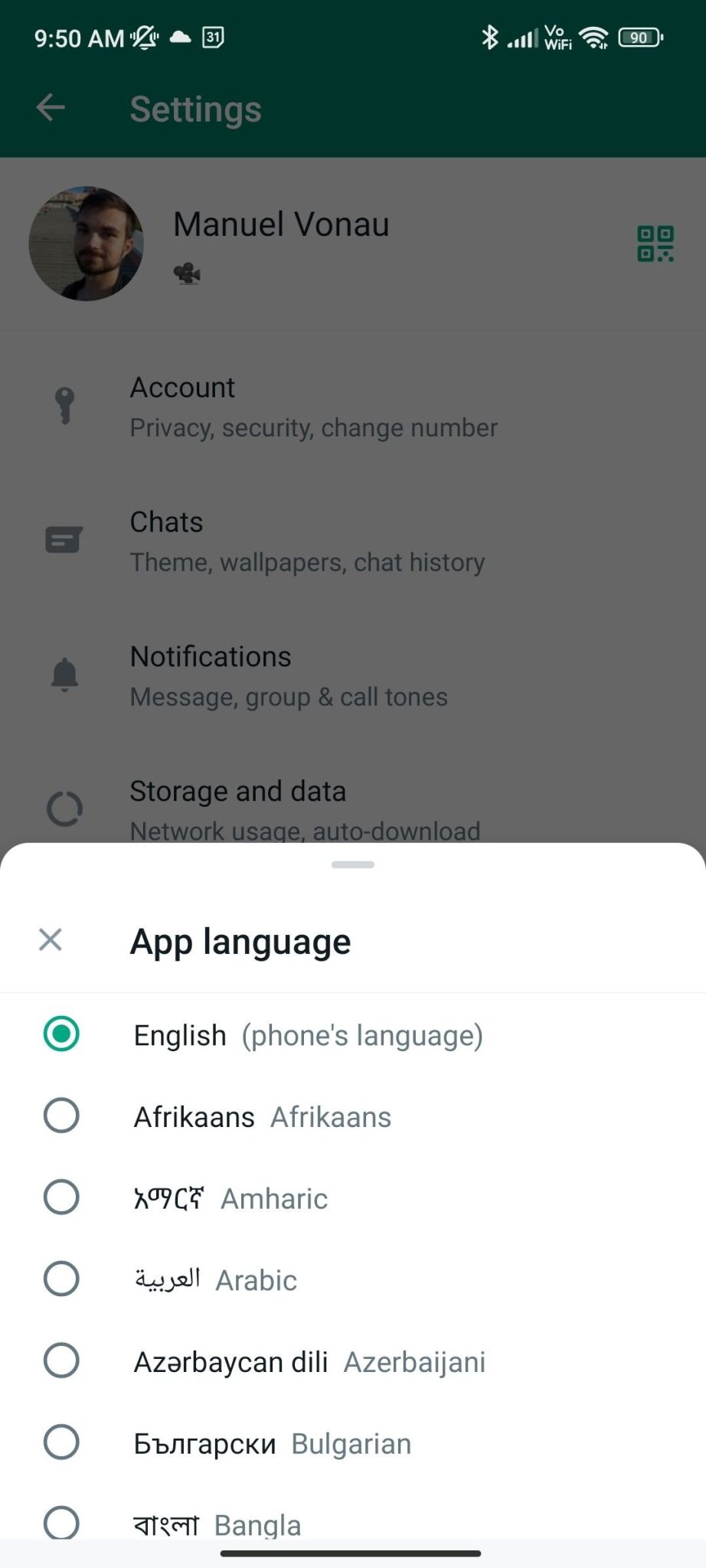The height and width of the screenshot is (1568, 706).
Task: Choose Afrikaans as the app language
Action: coord(61,1116)
